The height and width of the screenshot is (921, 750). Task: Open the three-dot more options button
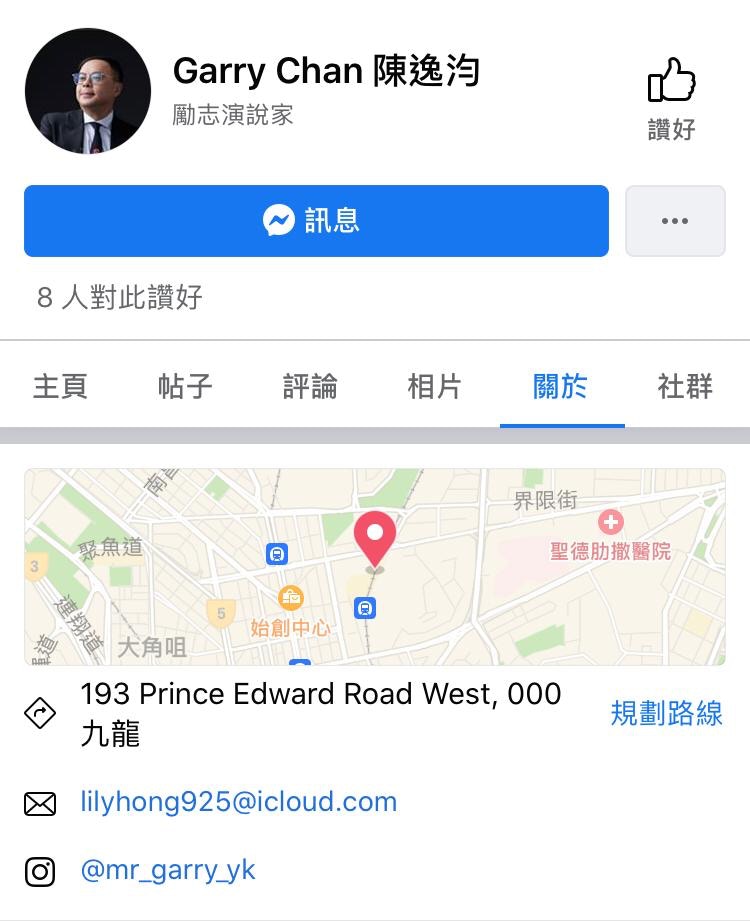(x=675, y=221)
